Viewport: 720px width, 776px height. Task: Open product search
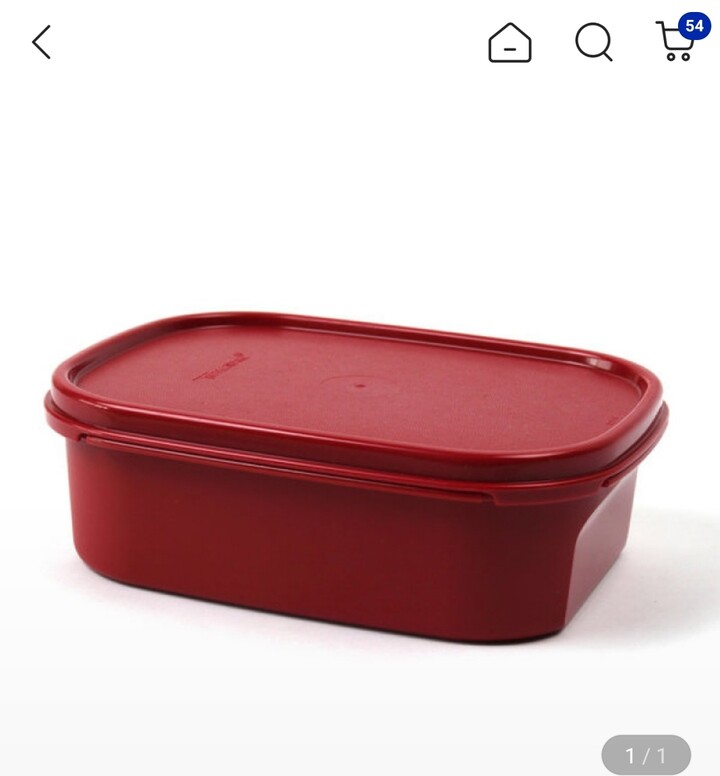point(593,42)
